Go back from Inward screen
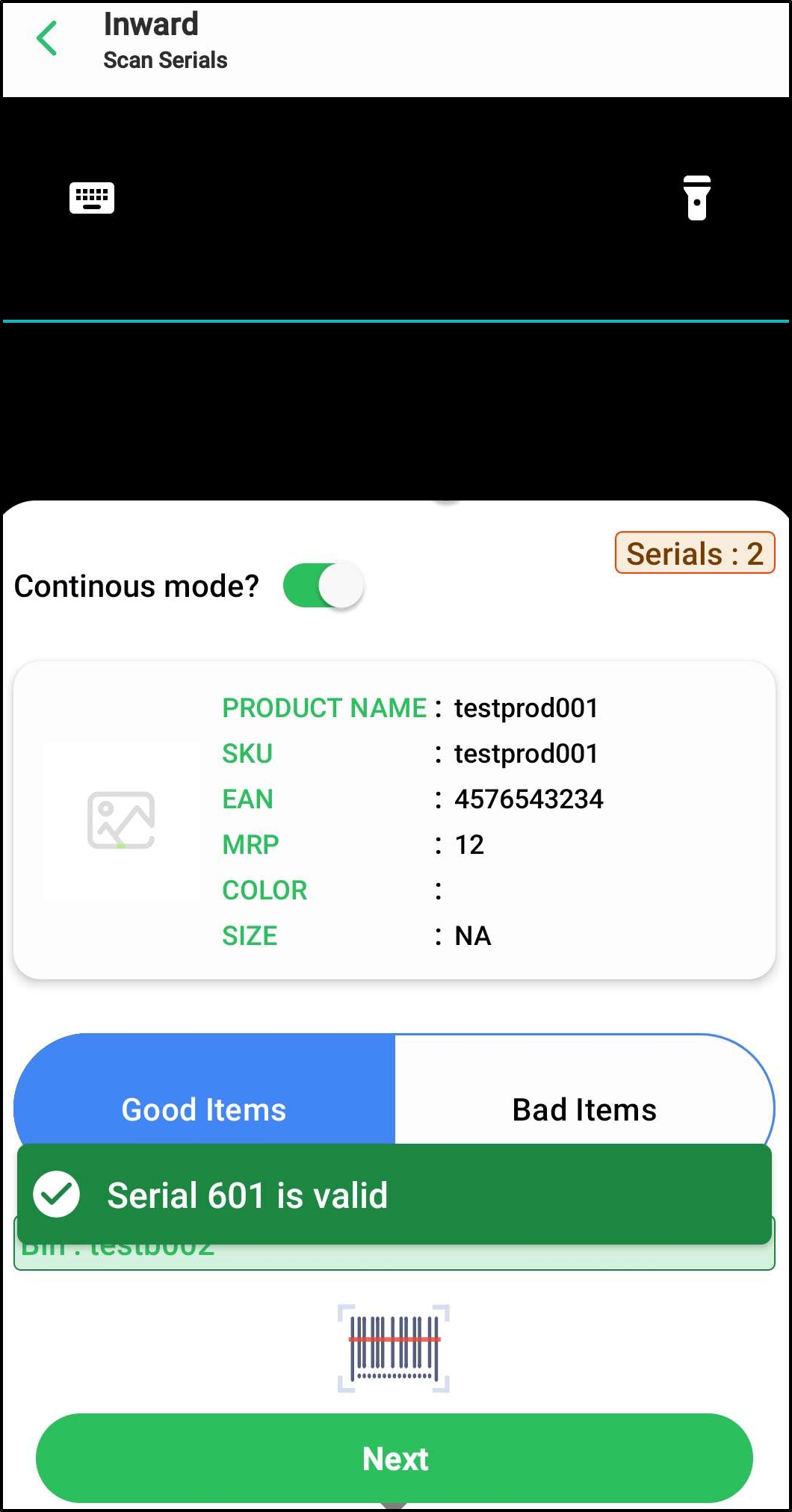The height and width of the screenshot is (1512, 792). tap(46, 39)
